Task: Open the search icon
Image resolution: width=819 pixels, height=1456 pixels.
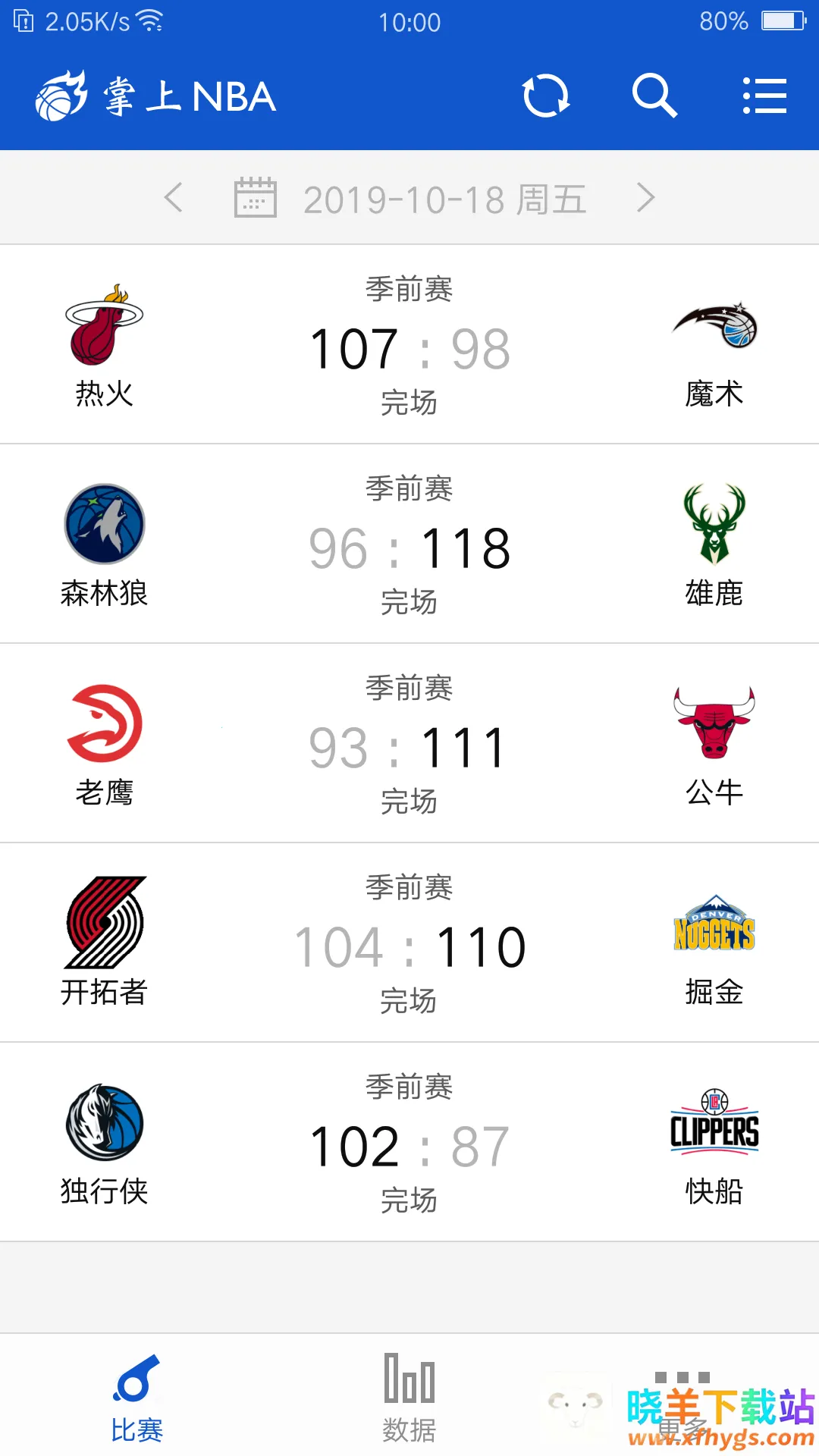Action: [x=654, y=96]
